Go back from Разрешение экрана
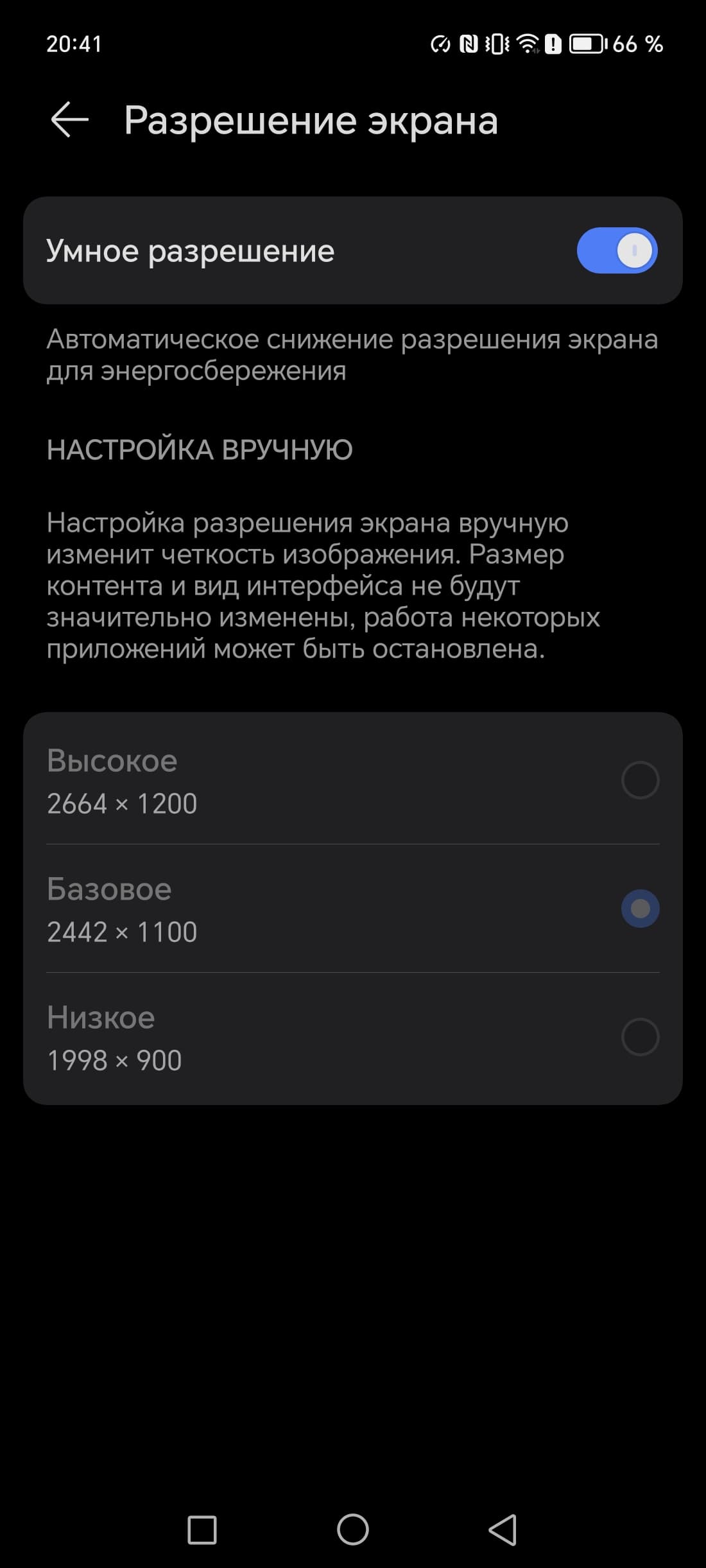 click(x=69, y=120)
